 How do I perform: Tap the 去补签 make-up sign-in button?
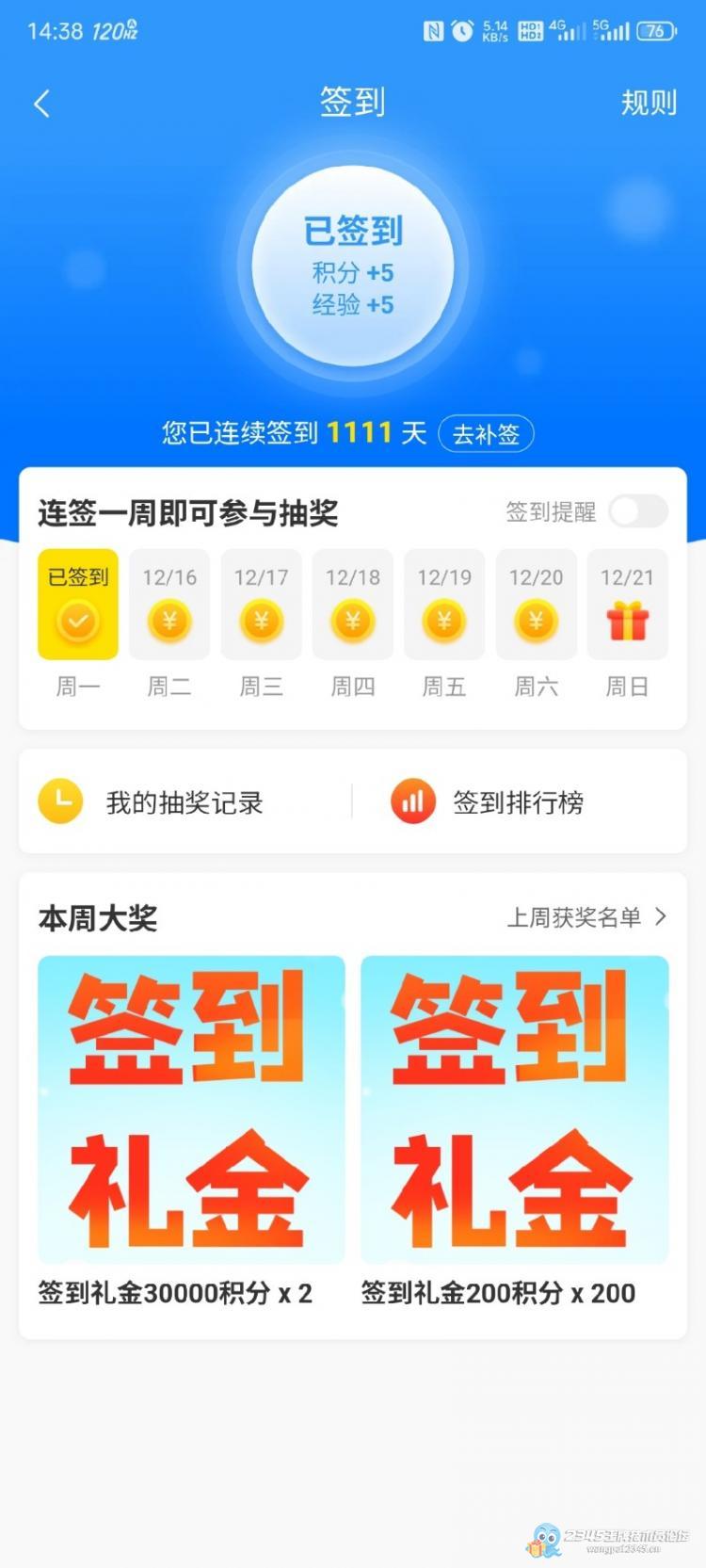point(486,434)
